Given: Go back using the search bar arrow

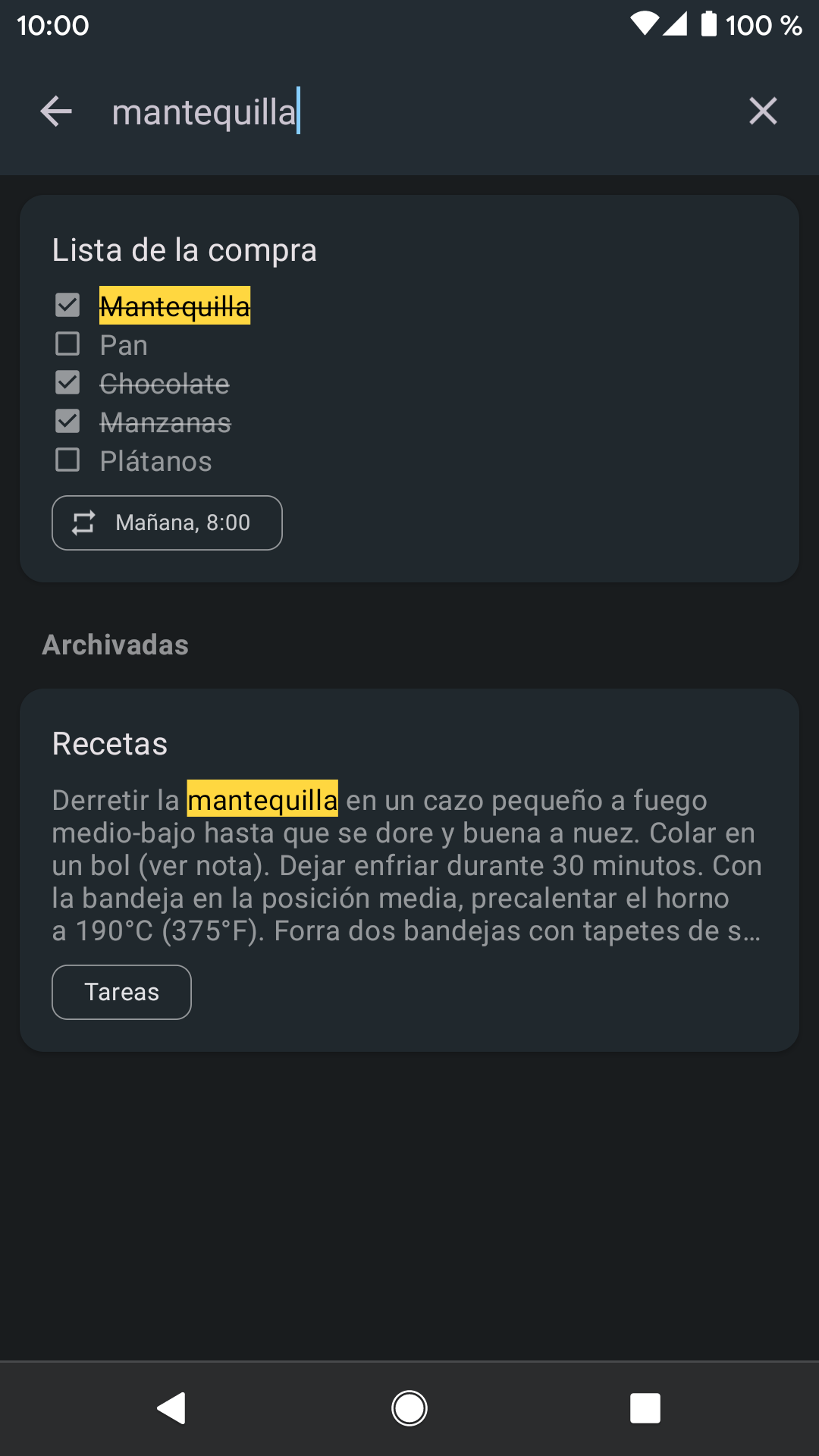Looking at the screenshot, I should 56,111.
